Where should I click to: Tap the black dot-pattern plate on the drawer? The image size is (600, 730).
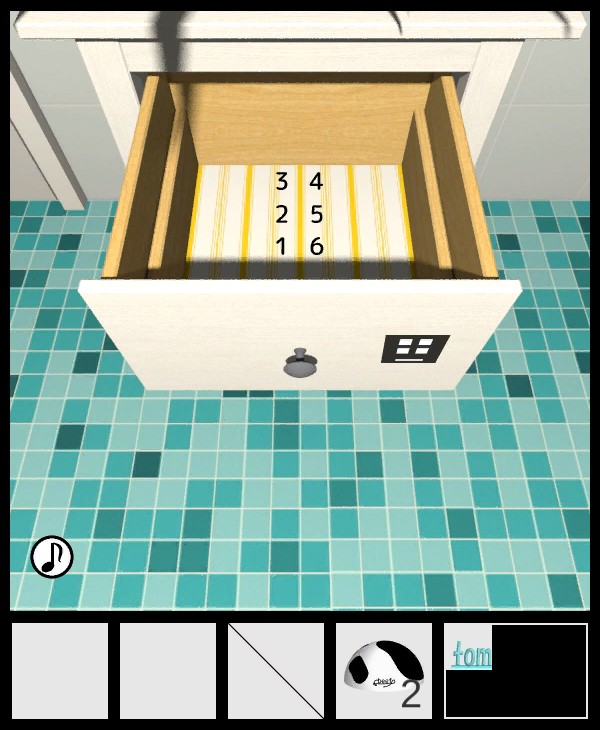pyautogui.click(x=415, y=349)
